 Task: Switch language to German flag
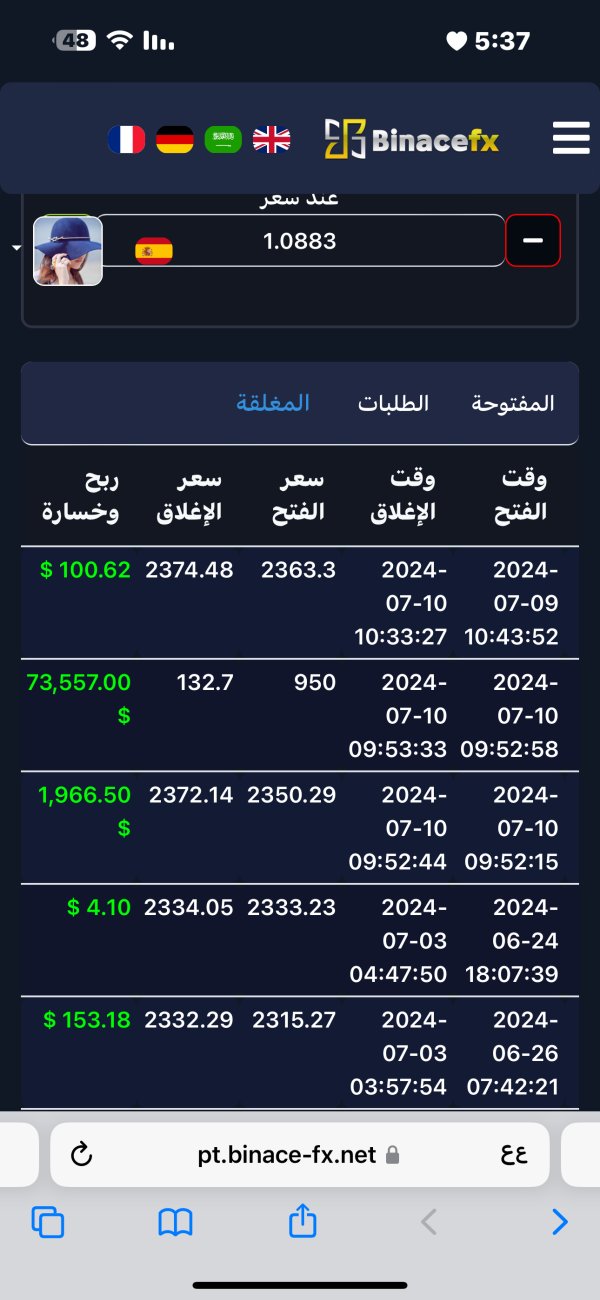[x=175, y=139]
